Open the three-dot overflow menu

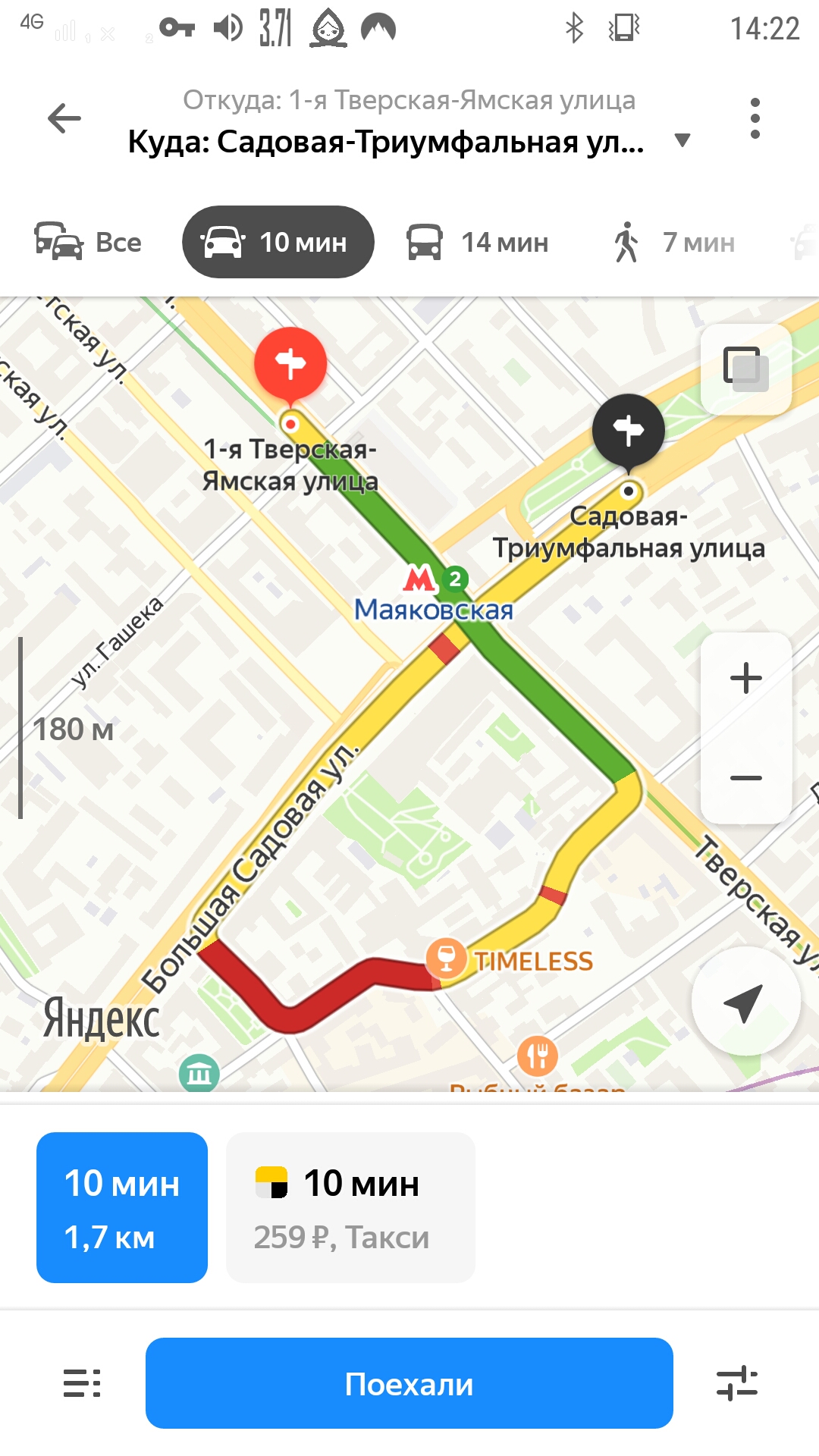pyautogui.click(x=755, y=118)
